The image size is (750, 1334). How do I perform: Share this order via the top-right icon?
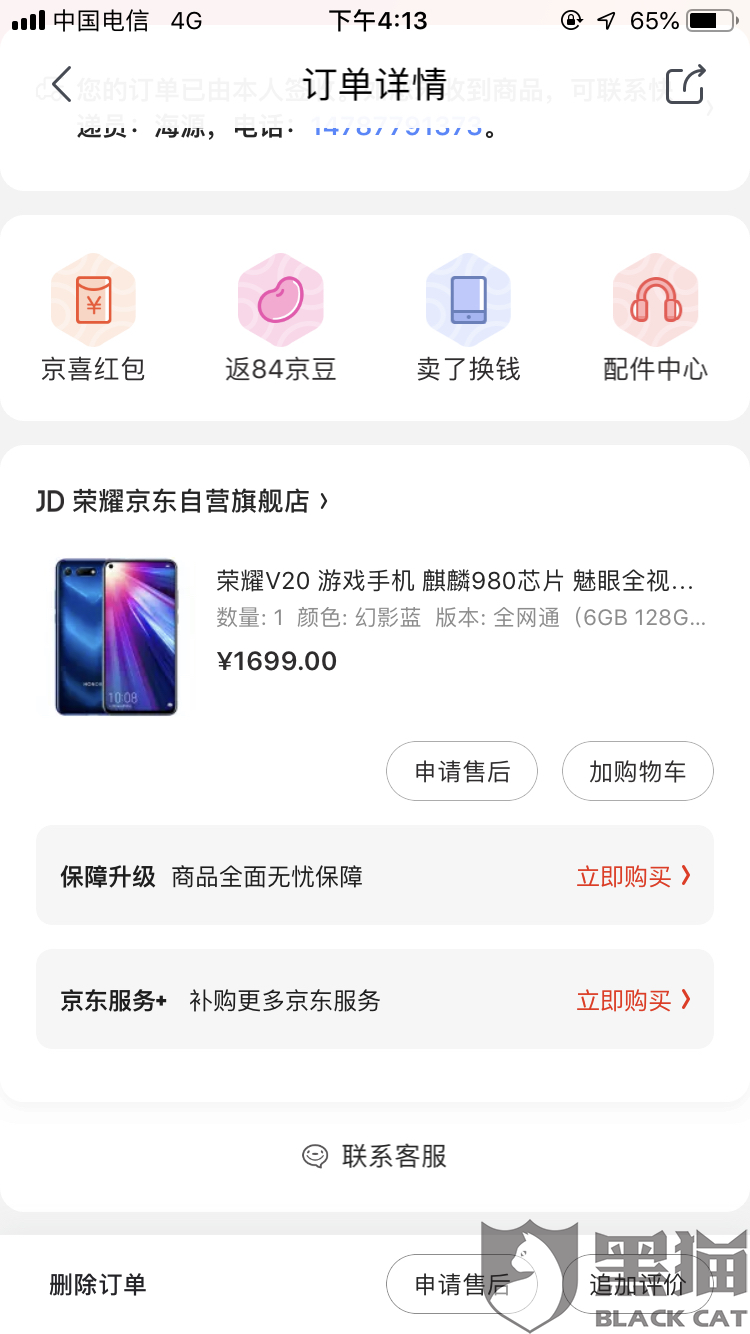coord(686,84)
